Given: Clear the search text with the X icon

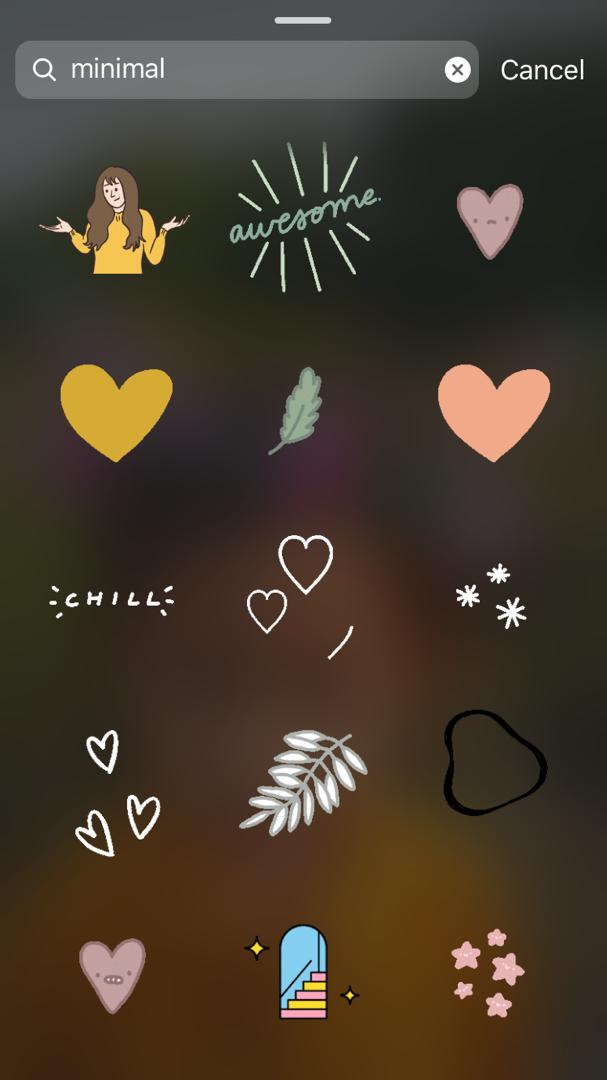Looking at the screenshot, I should click(x=457, y=70).
